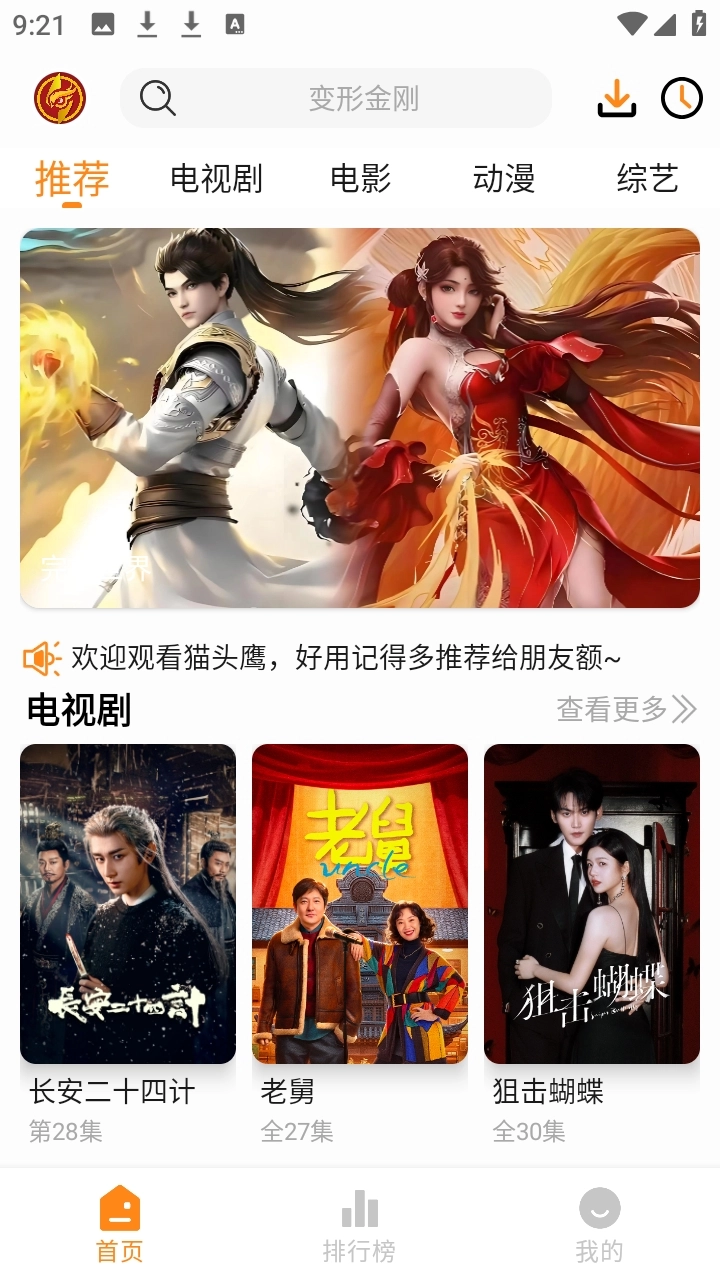The image size is (720, 1280).
Task: Select the 首页 home icon in bottom navigation
Action: pyautogui.click(x=119, y=1207)
